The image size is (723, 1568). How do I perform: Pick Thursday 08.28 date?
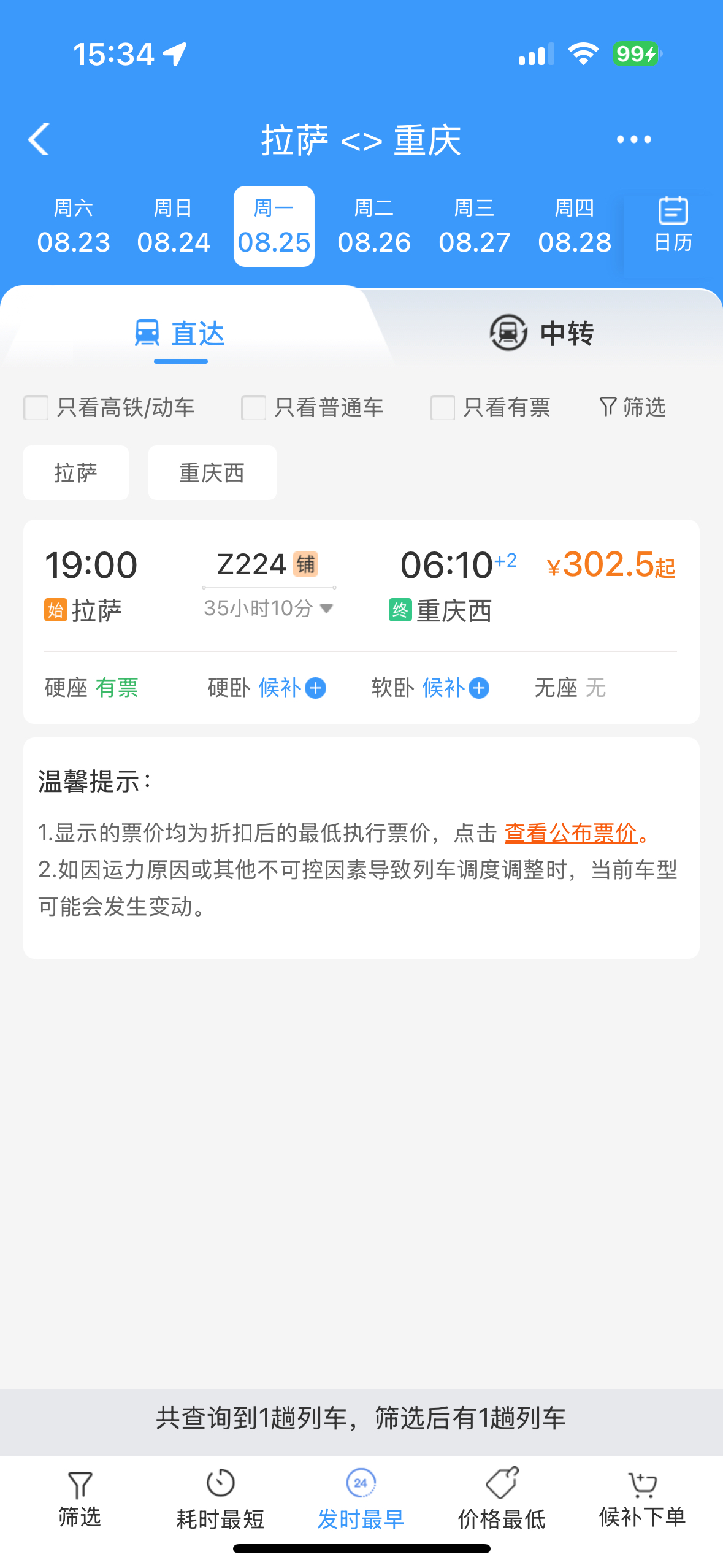[575, 226]
